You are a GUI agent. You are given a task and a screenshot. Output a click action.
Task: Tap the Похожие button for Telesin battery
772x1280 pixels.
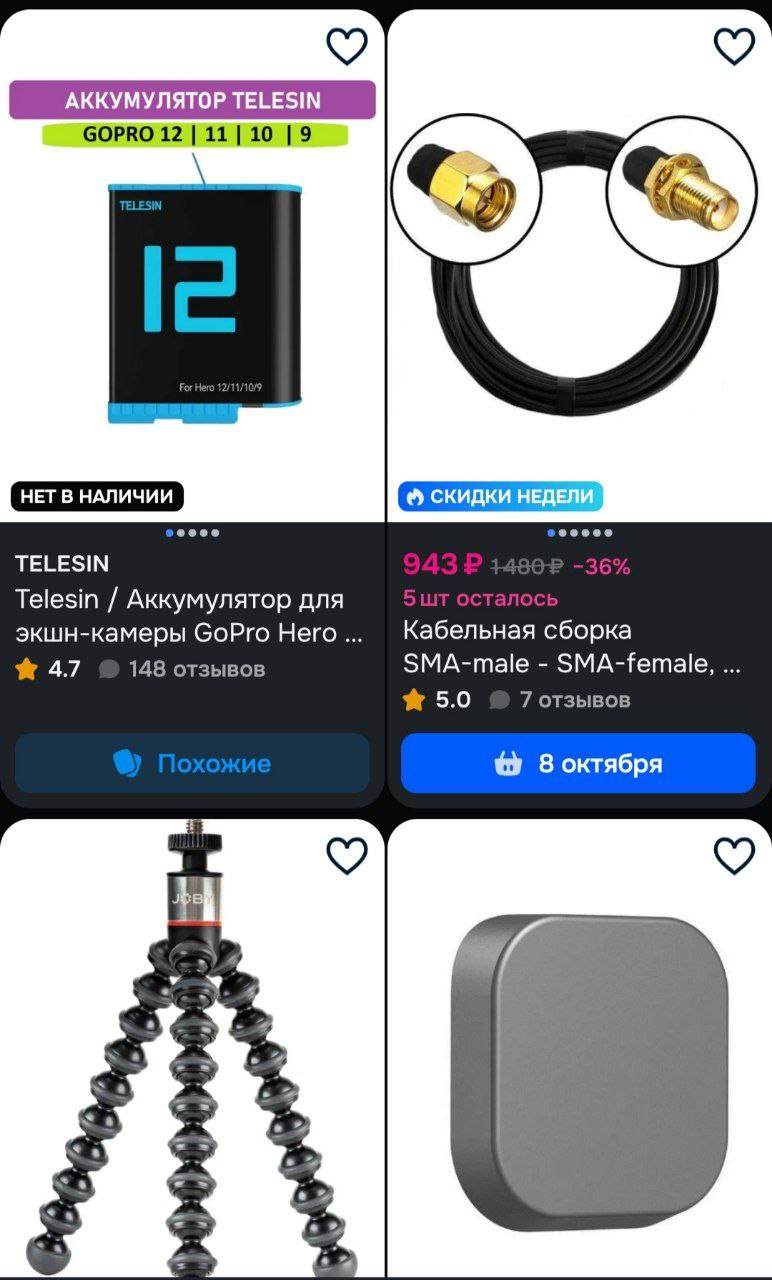click(x=192, y=764)
